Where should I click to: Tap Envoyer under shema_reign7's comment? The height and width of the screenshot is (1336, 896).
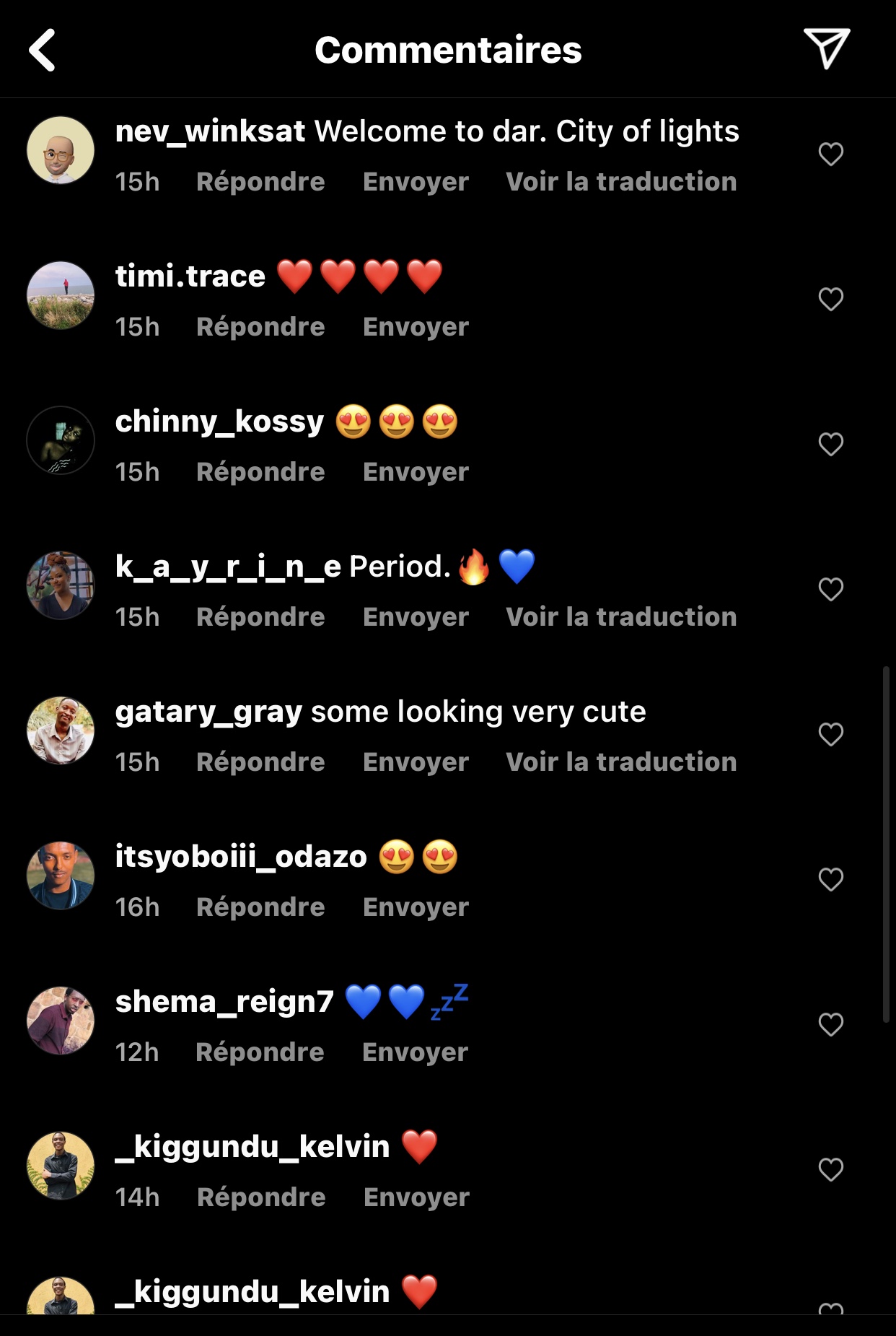(415, 1052)
